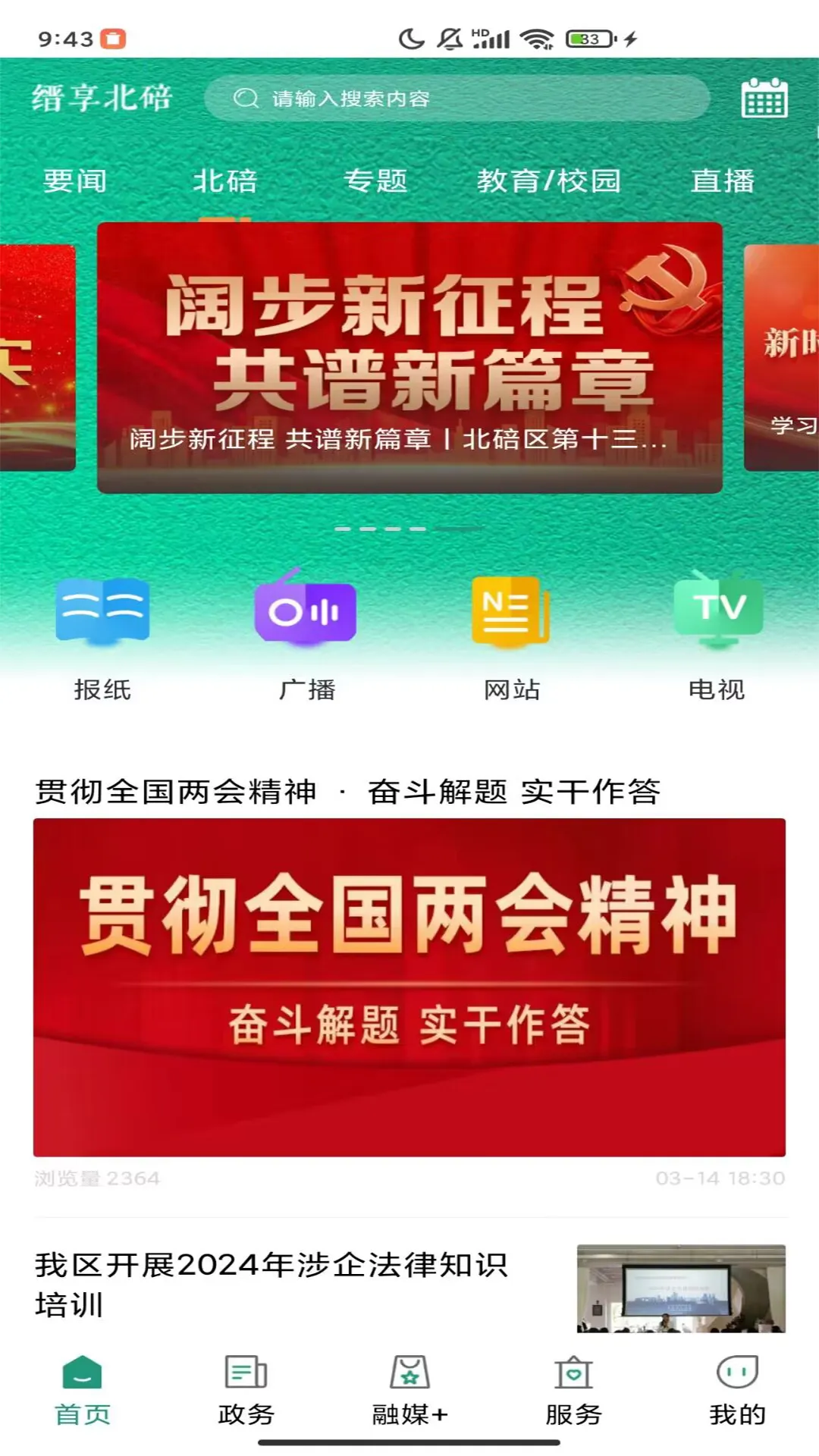The width and height of the screenshot is (819, 1456).
Task: Open the calendar icon in top bar
Action: point(764,99)
